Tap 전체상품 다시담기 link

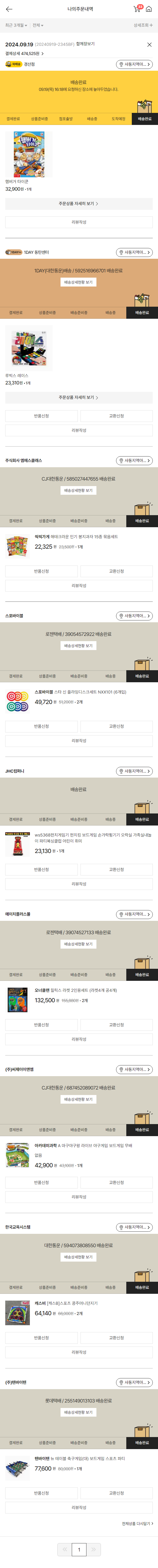(x=137, y=1523)
